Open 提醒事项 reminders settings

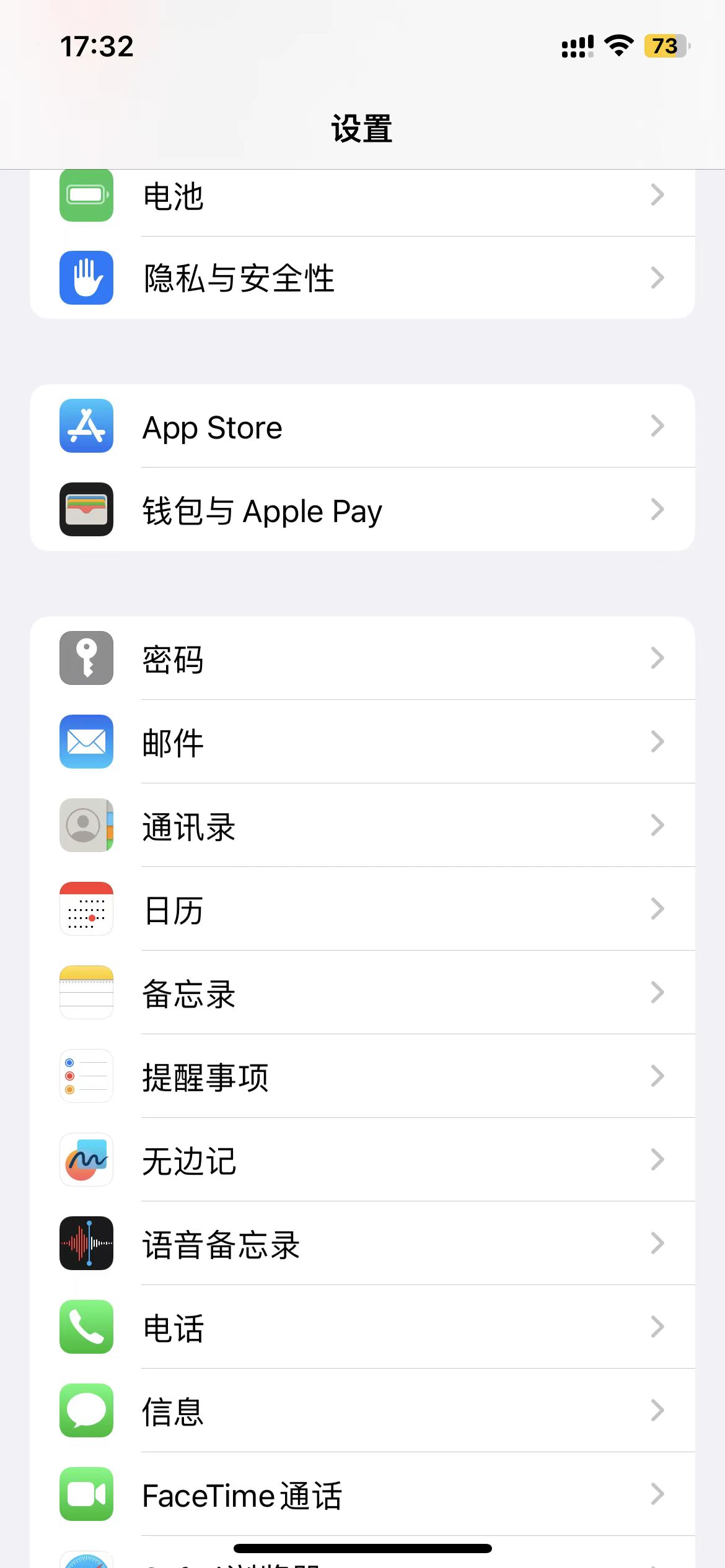coord(362,1076)
